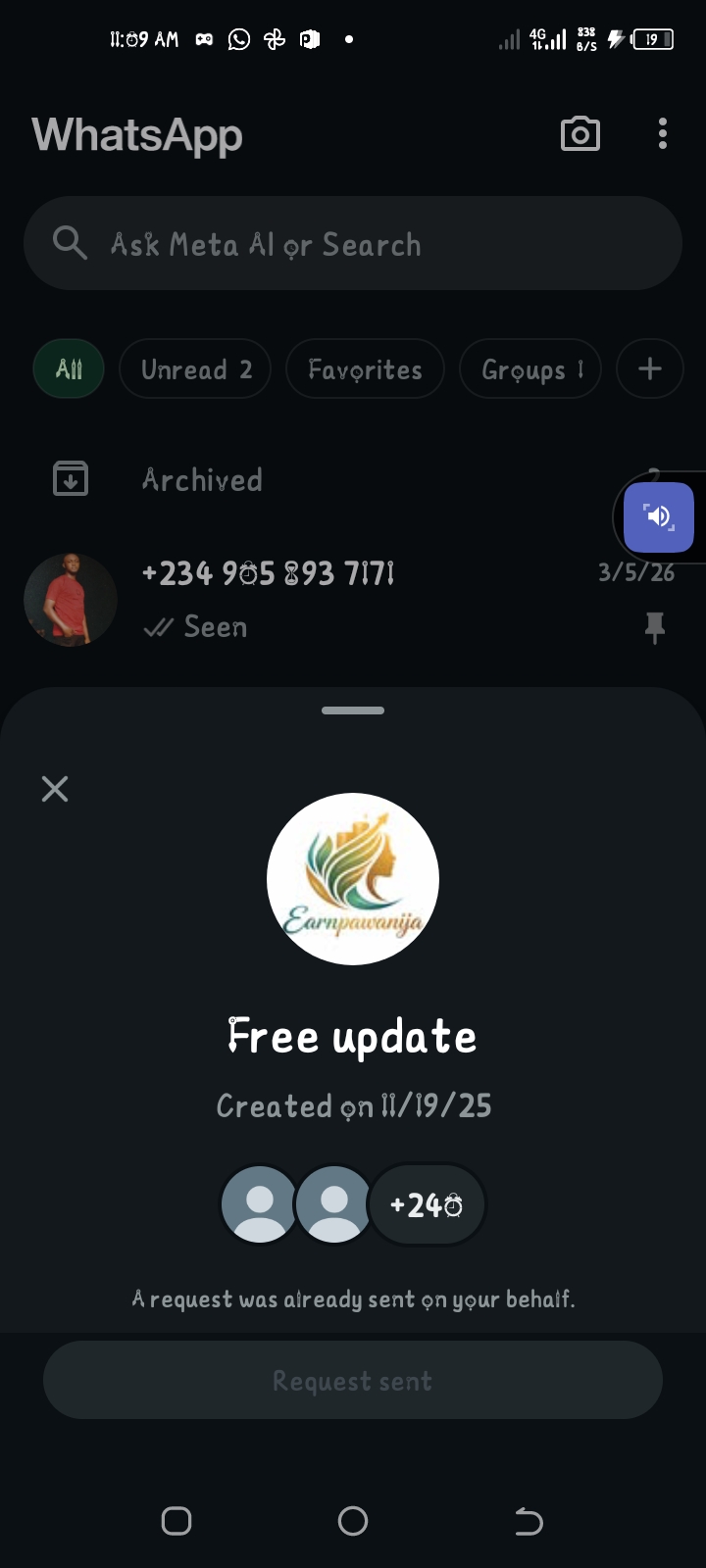This screenshot has height=1568, width=706.
Task: Open the camera from the top bar
Action: 580,134
